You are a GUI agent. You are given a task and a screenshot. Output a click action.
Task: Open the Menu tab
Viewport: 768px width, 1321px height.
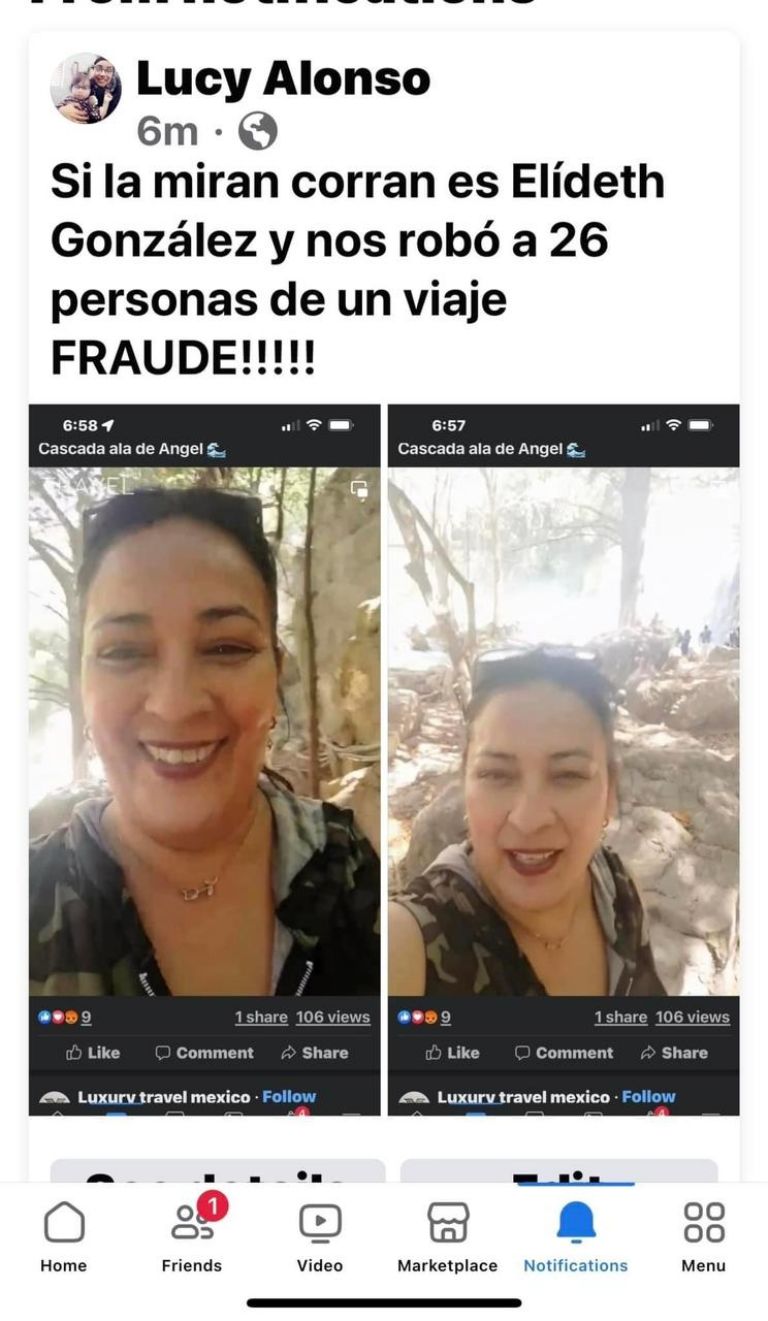703,1237
